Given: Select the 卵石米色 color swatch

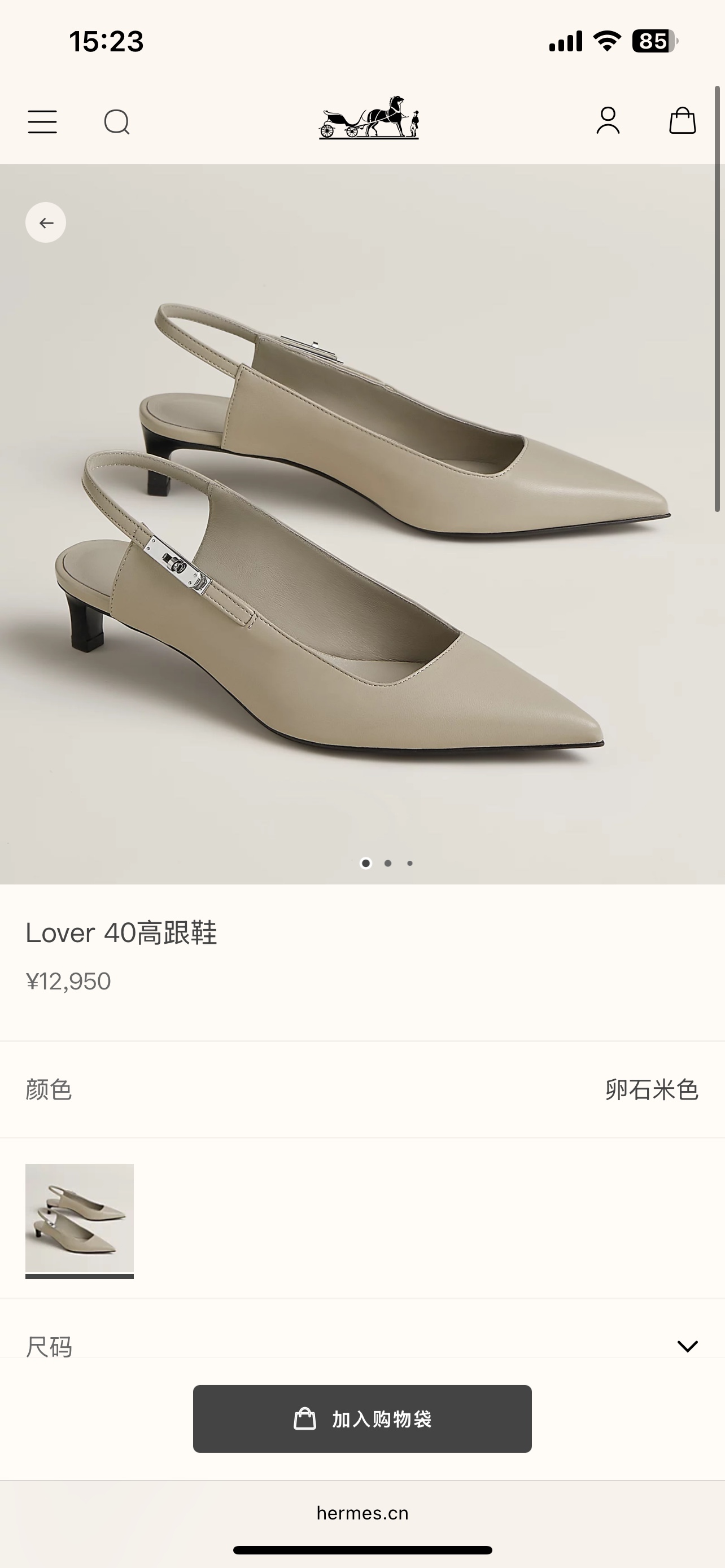Looking at the screenshot, I should pyautogui.click(x=80, y=1220).
